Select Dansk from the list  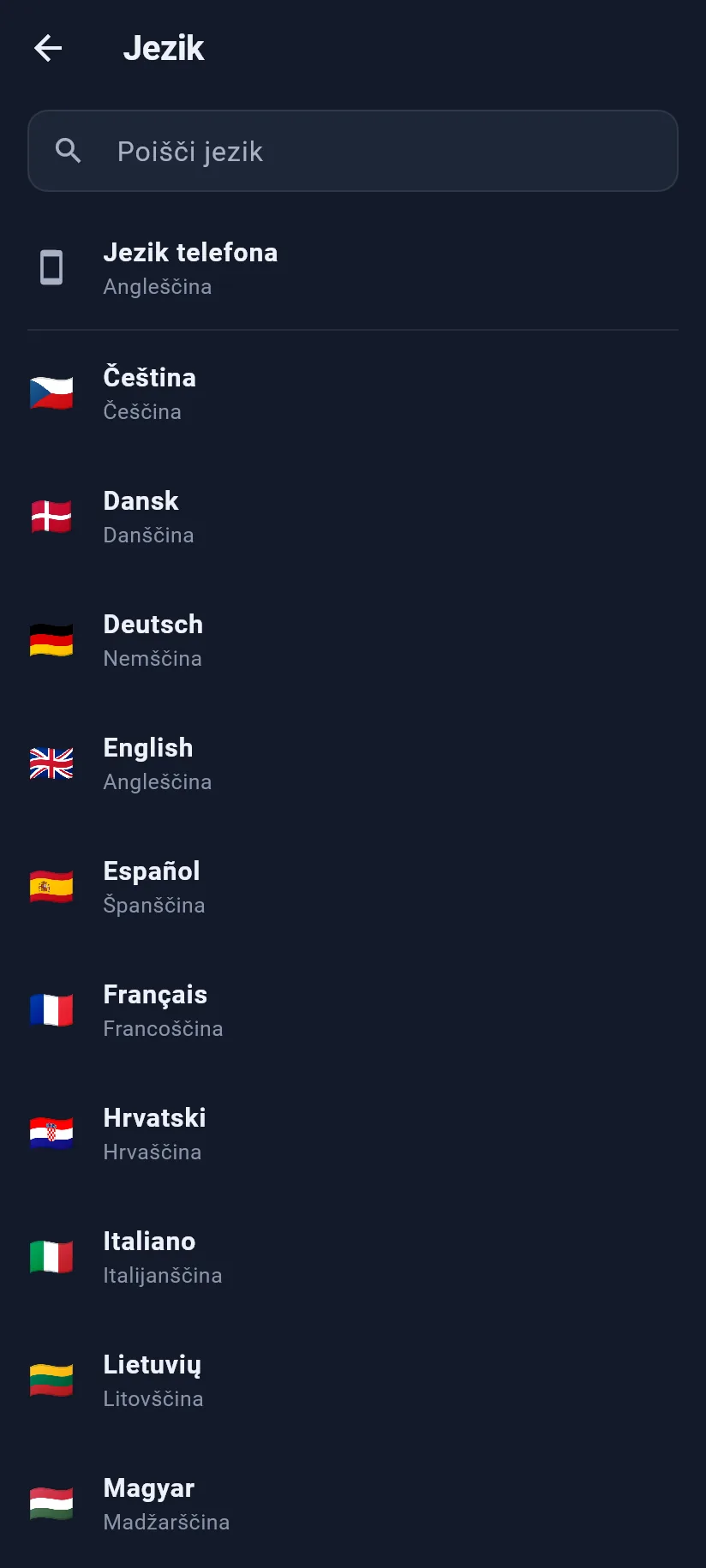point(353,517)
